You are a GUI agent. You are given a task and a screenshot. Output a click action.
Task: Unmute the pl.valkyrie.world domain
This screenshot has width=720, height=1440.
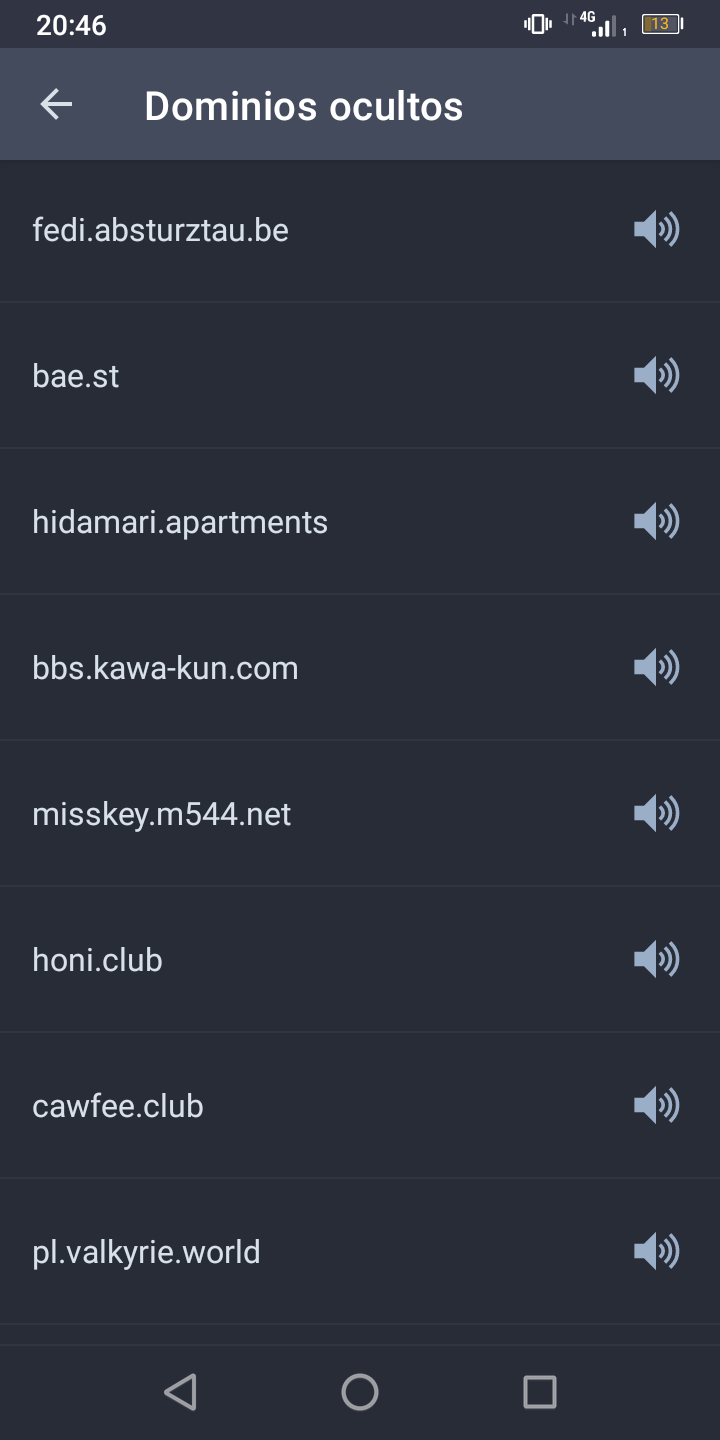pyautogui.click(x=656, y=1252)
